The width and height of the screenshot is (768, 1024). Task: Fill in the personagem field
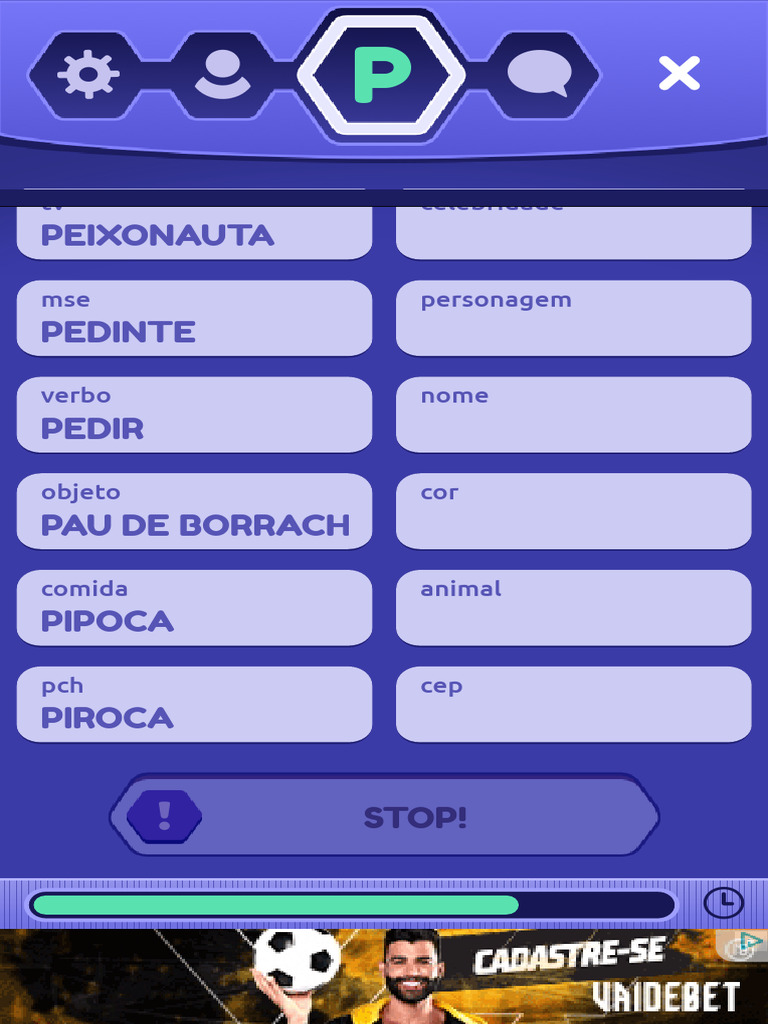point(573,318)
